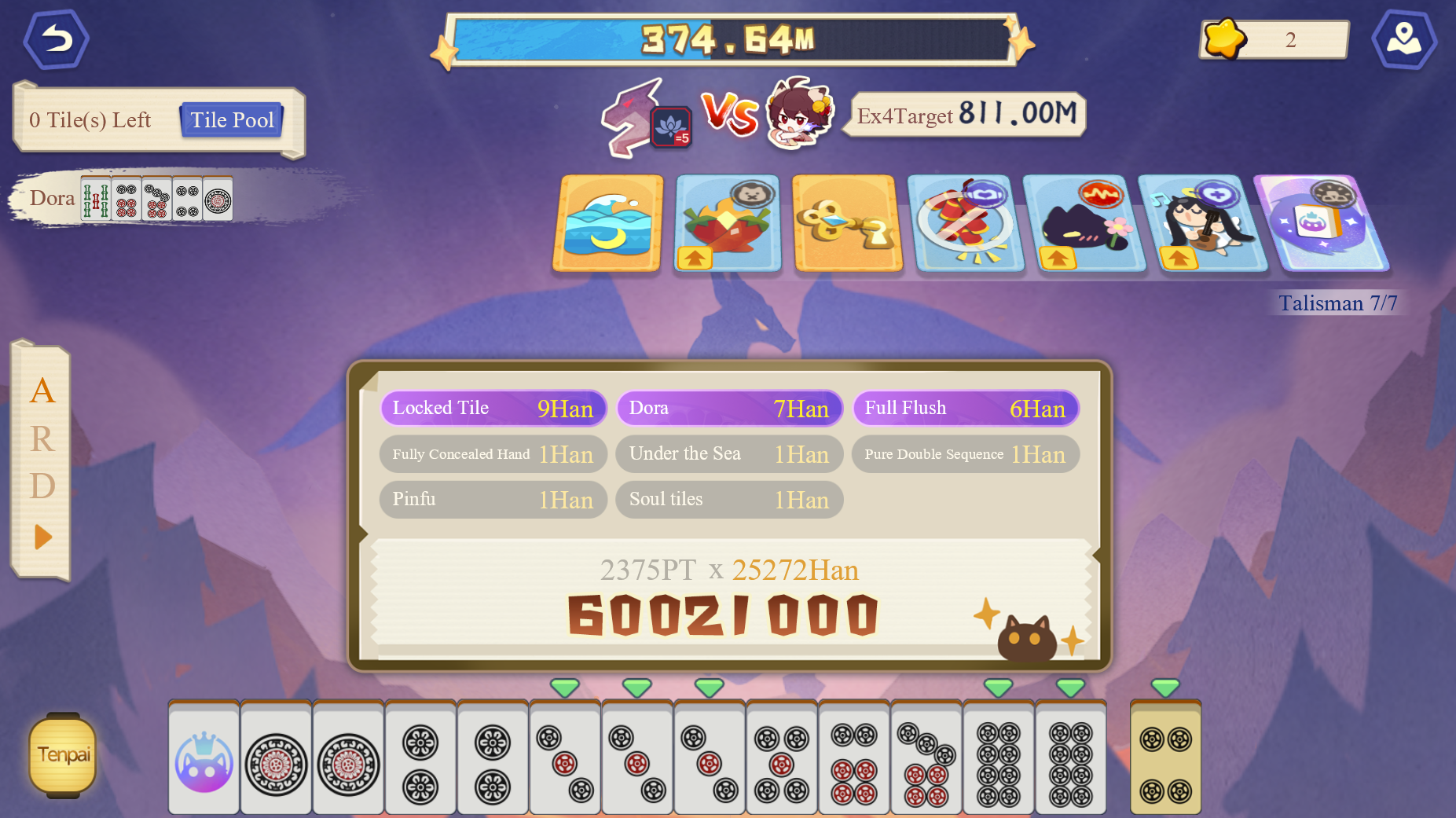Tap the Tenpai lantern button

point(63,755)
